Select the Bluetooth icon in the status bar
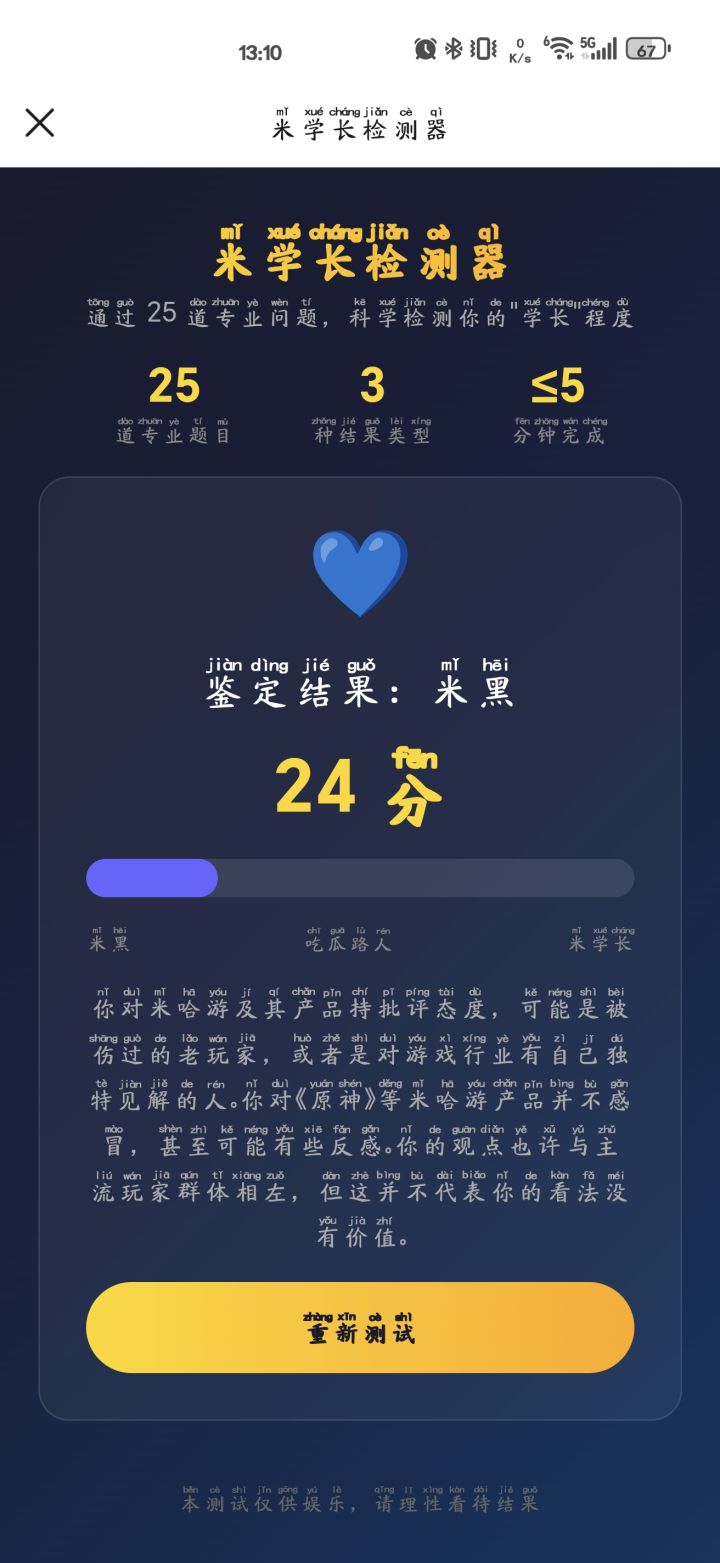Screen dimensions: 720x1563 click(x=454, y=50)
